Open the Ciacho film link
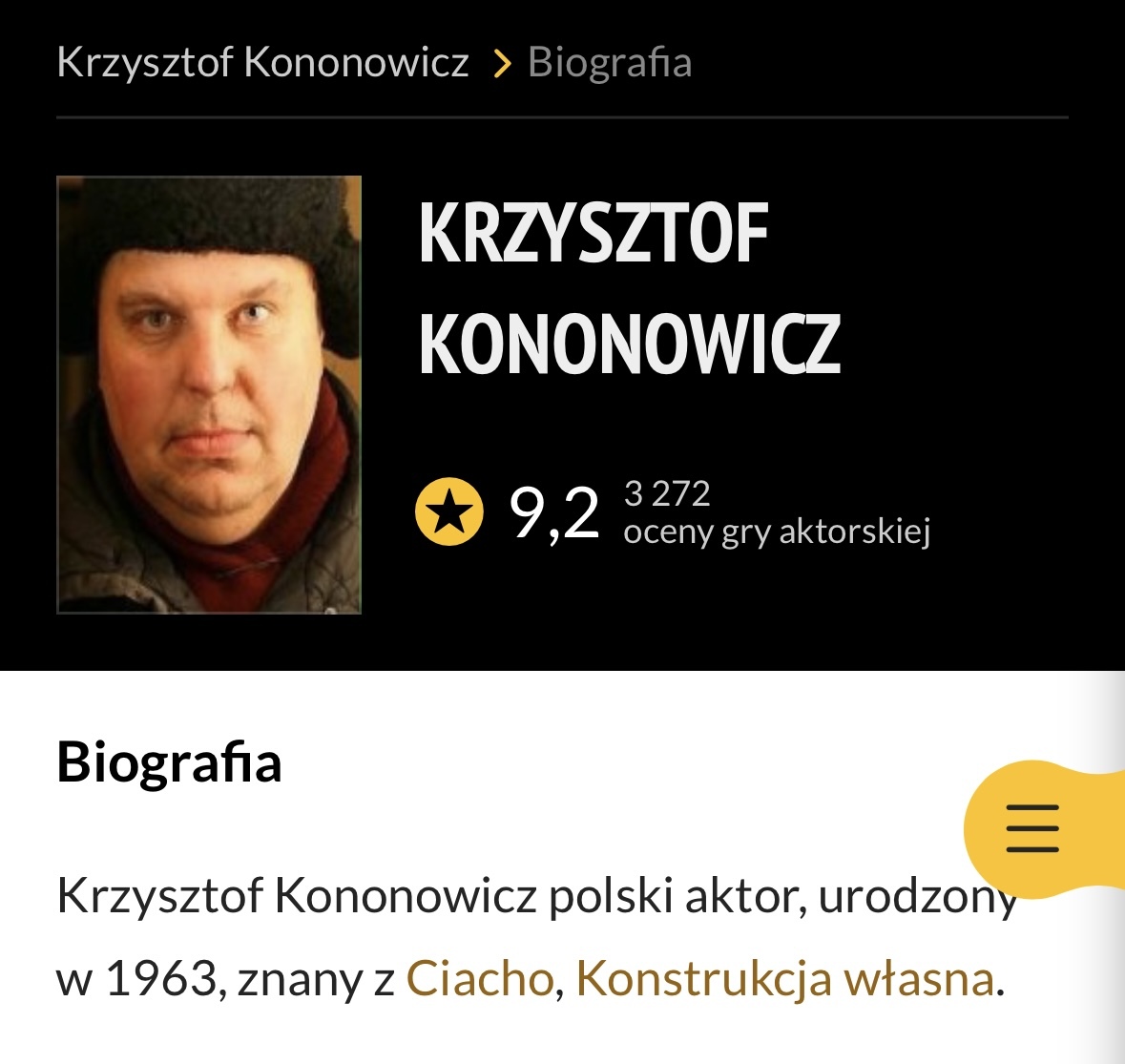This screenshot has width=1125, height=1064. point(479,979)
